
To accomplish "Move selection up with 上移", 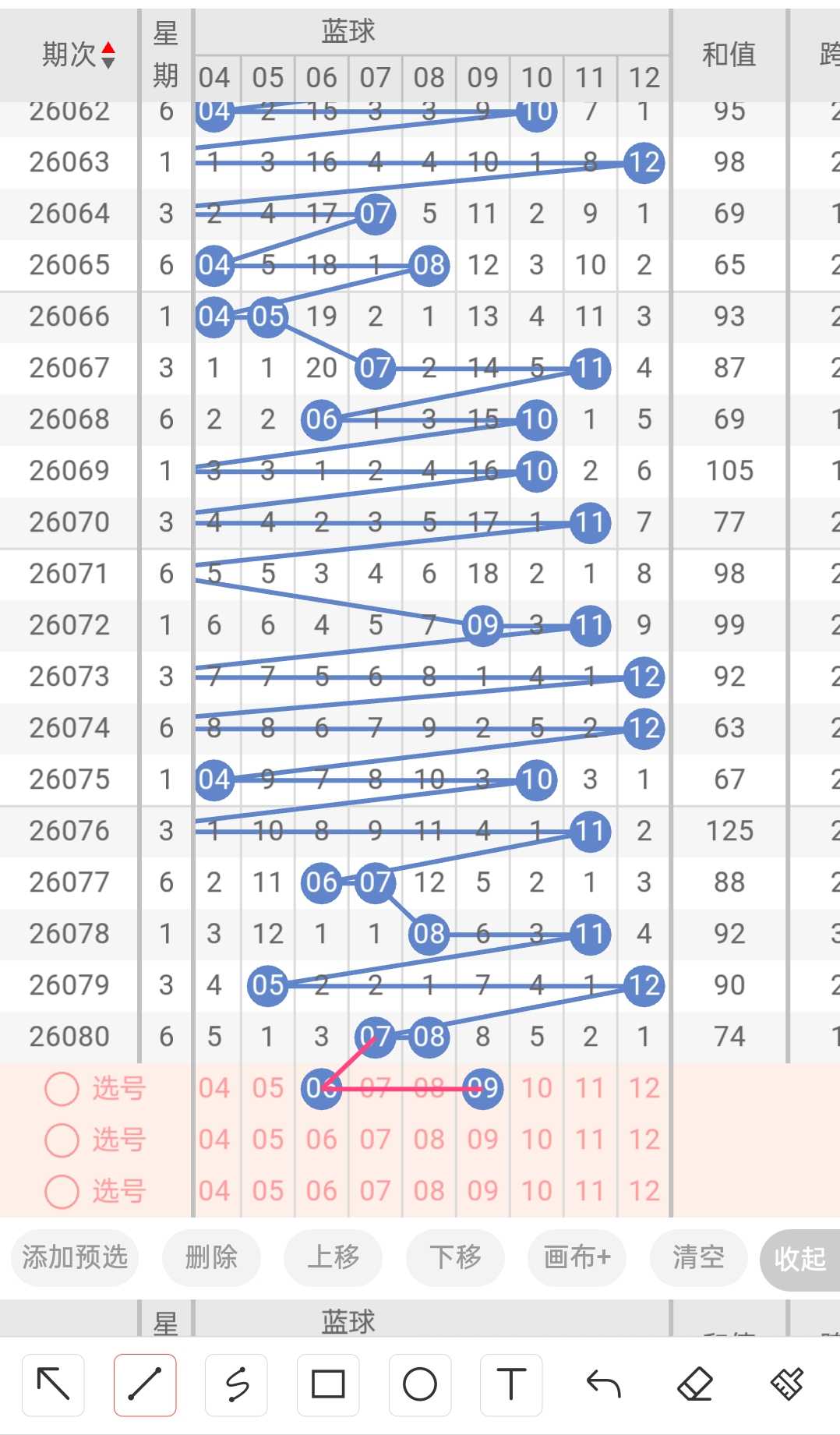I will tap(334, 1257).
